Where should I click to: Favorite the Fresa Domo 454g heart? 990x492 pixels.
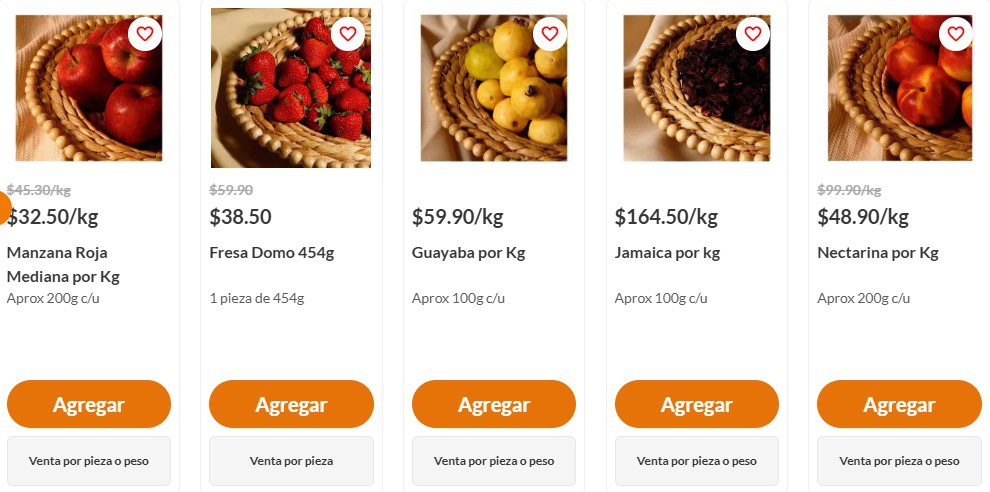(x=348, y=34)
